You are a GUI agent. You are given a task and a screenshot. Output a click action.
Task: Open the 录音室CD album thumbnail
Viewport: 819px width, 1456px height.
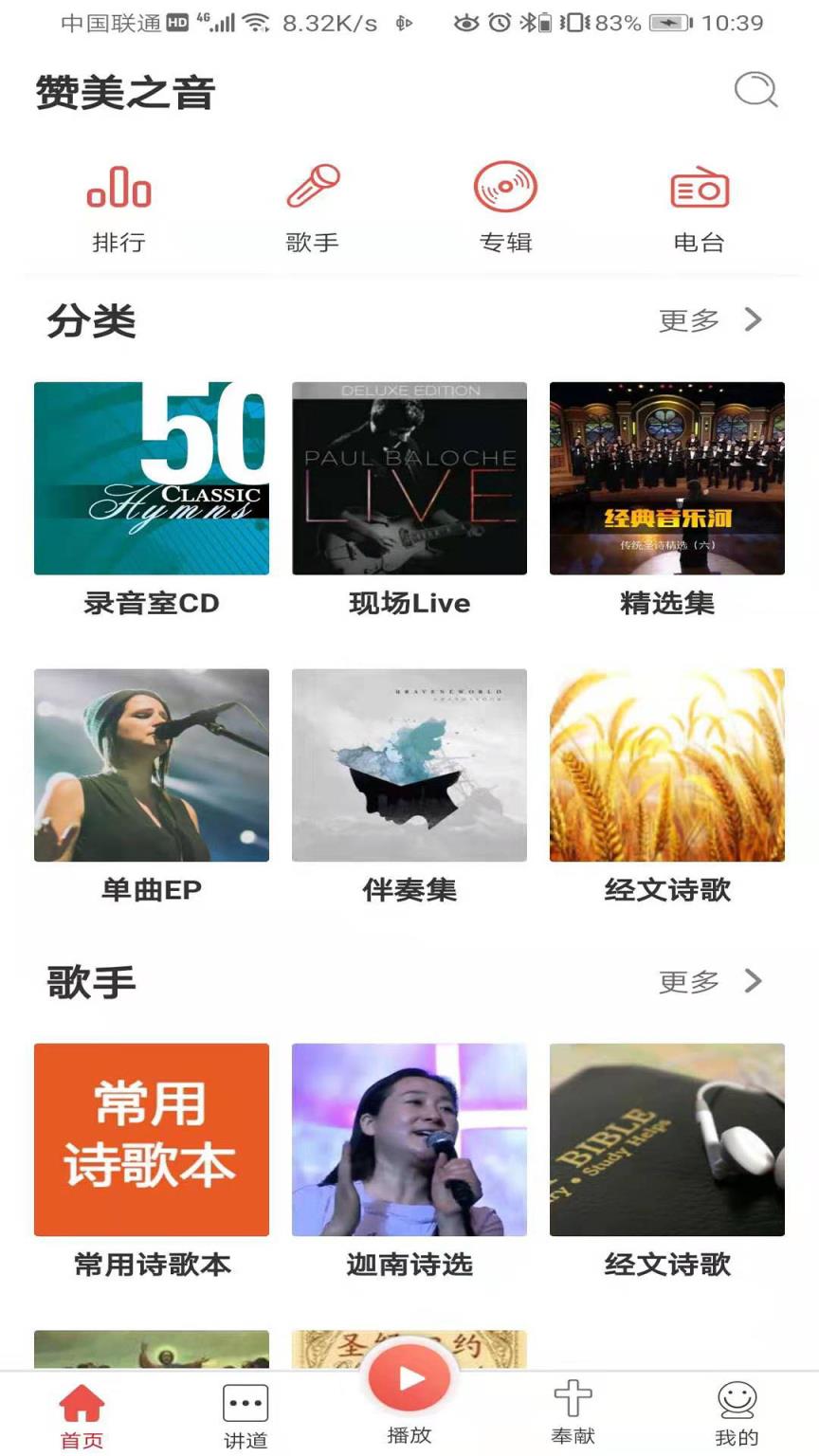coord(151,479)
